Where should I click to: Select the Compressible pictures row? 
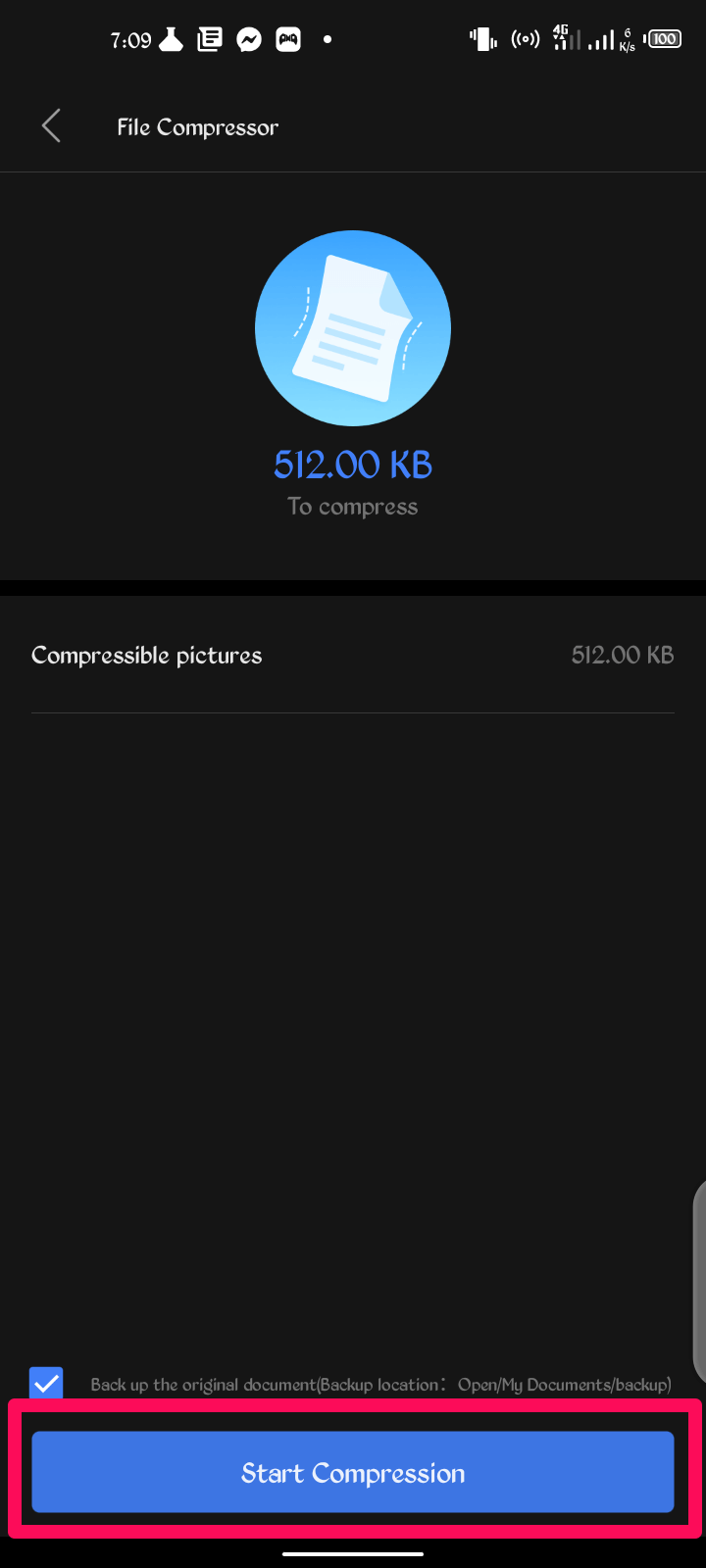(x=146, y=655)
